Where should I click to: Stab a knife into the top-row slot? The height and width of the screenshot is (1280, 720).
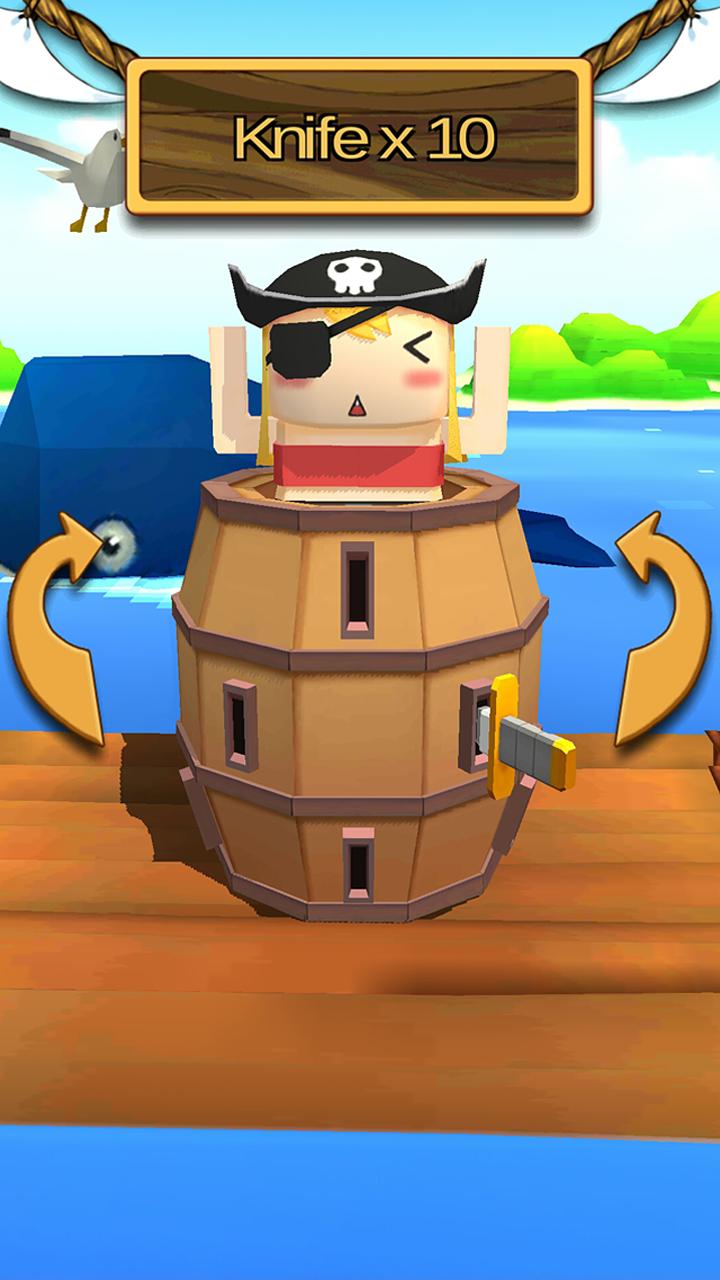pyautogui.click(x=357, y=590)
